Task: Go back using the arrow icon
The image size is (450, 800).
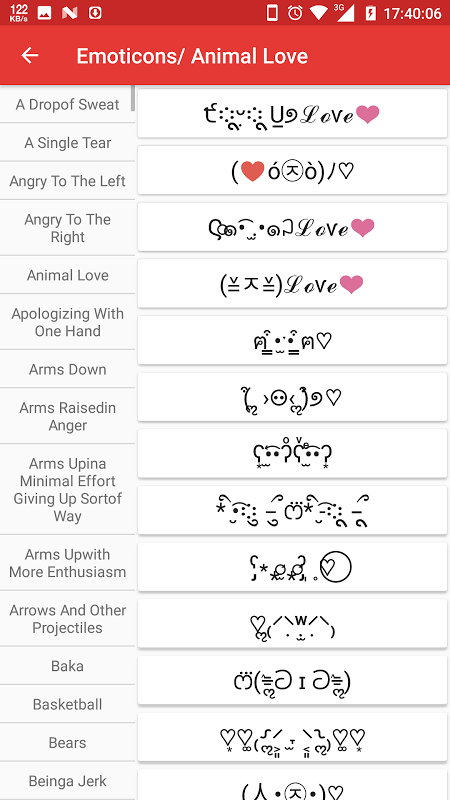Action: pos(30,56)
